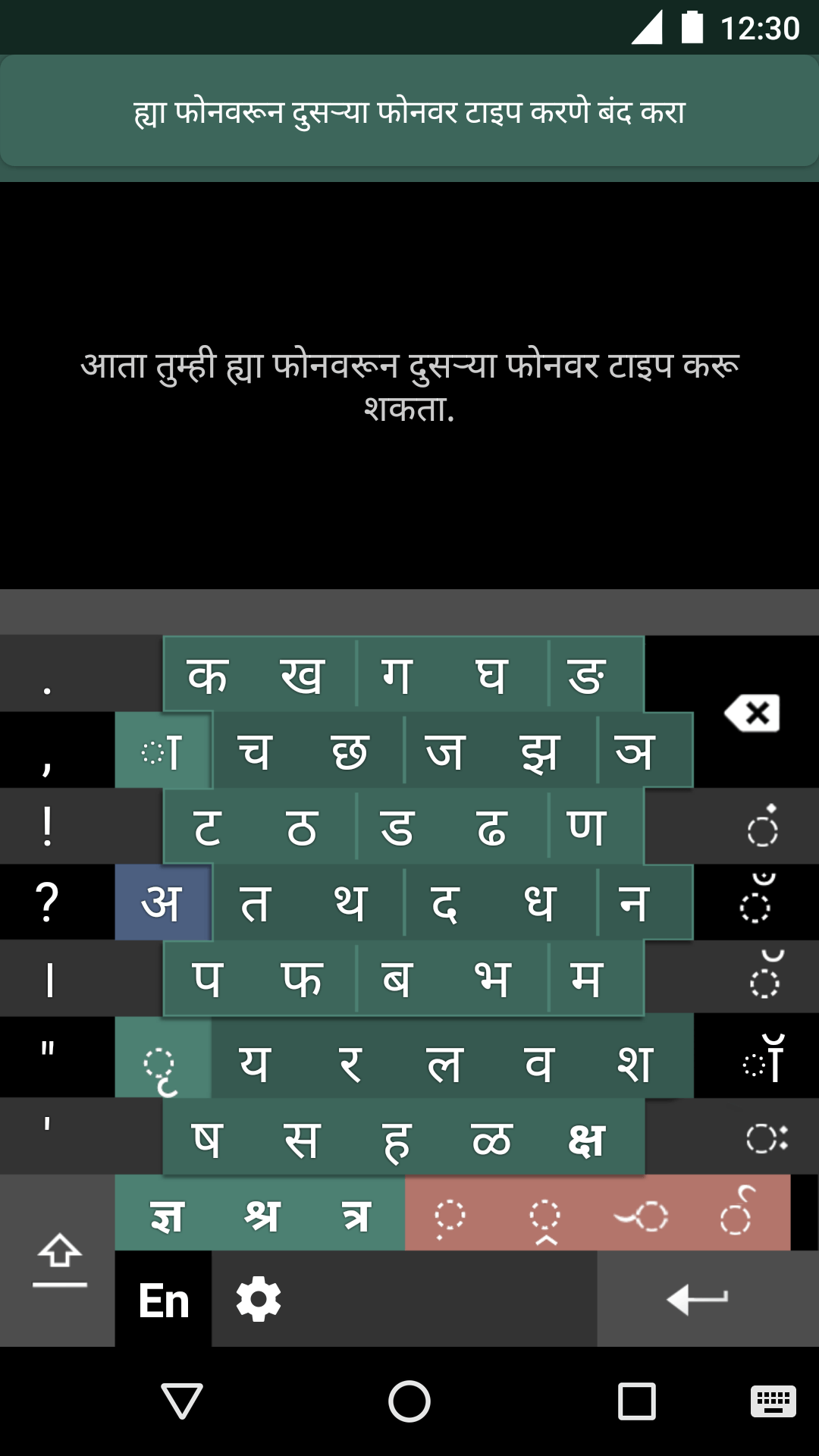Image resolution: width=819 pixels, height=1456 pixels.
Task: Switch keyboard language with En key
Action: (x=163, y=1299)
